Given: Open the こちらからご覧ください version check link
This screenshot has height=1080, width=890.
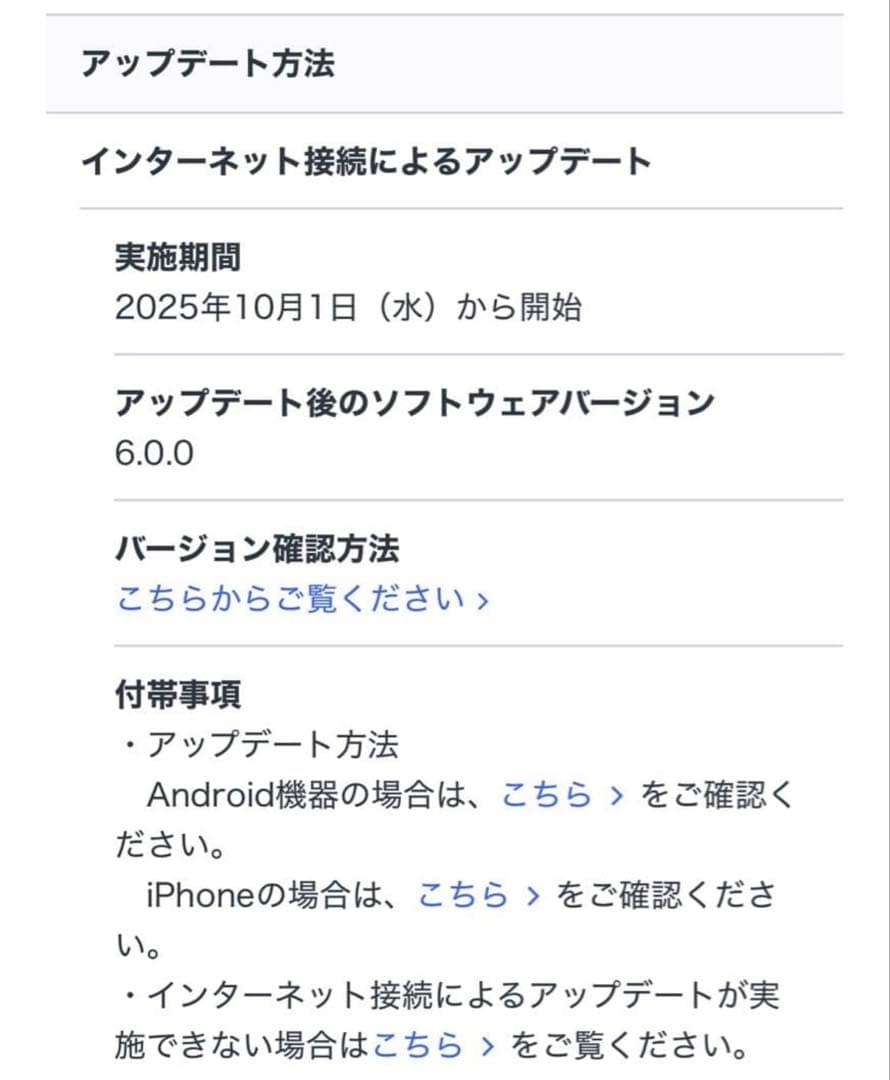Looking at the screenshot, I should pos(293,602).
